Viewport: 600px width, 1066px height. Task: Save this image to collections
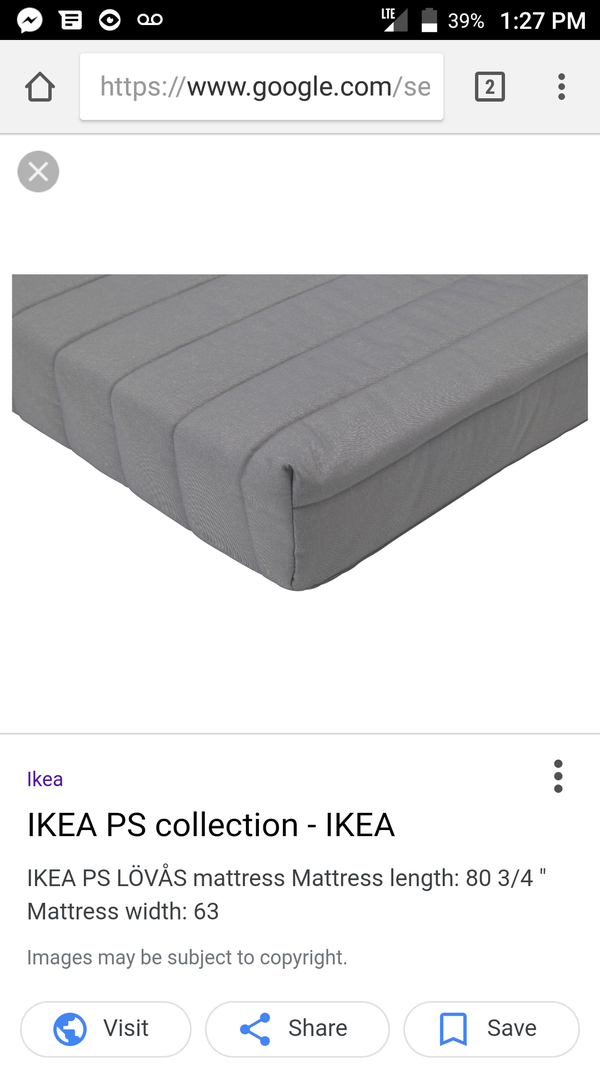coord(491,1028)
